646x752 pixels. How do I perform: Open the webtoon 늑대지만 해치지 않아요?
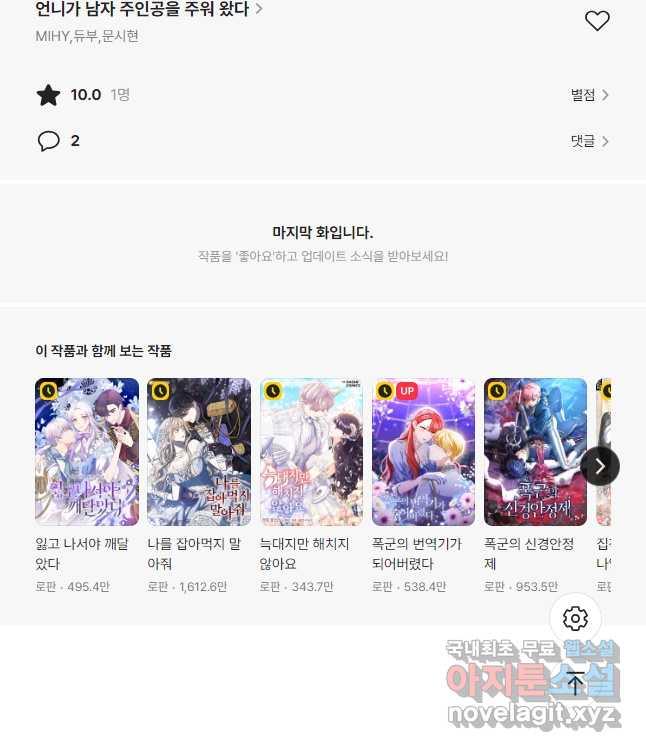pos(311,452)
